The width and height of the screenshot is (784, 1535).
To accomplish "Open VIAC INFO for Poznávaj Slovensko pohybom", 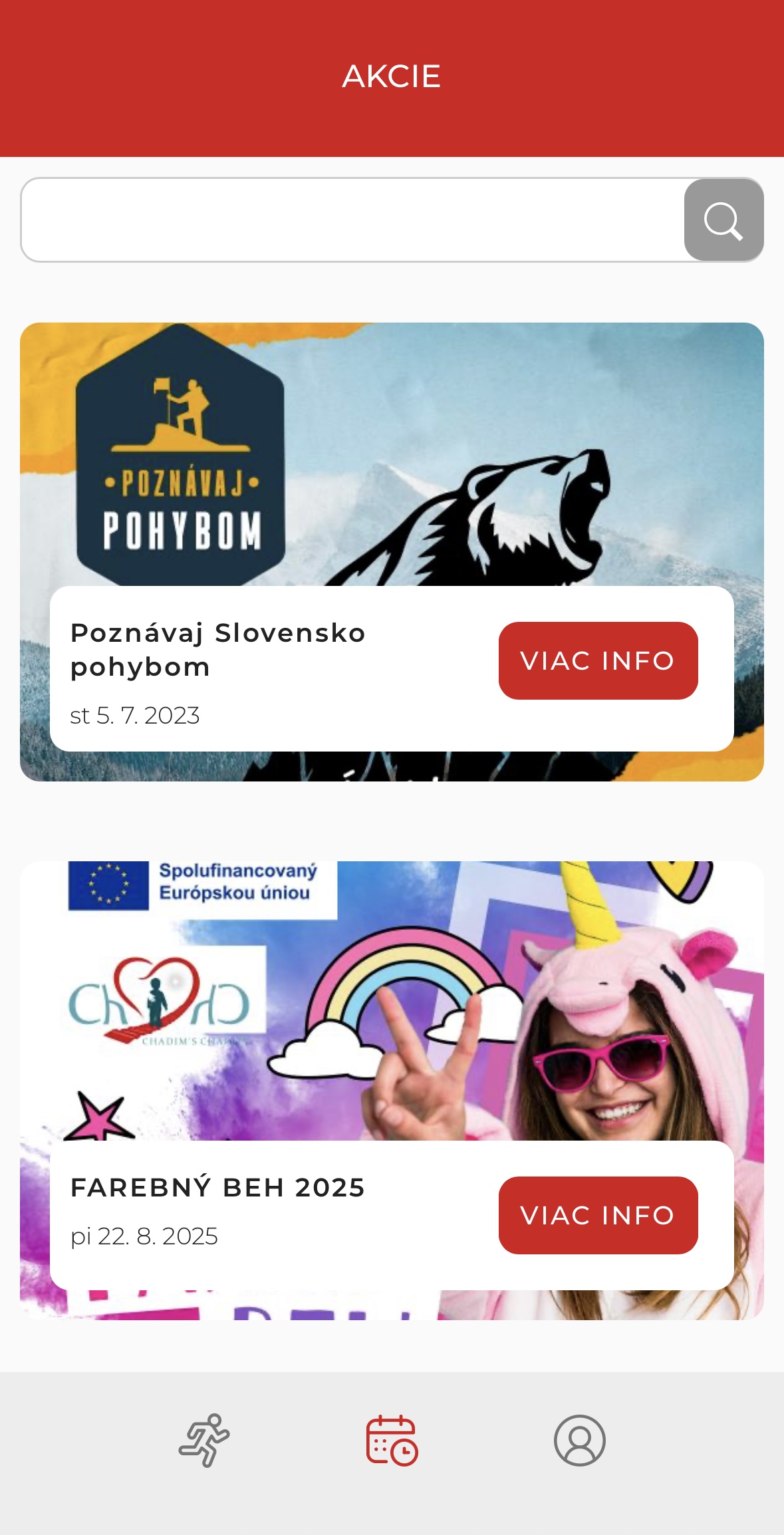I will tap(598, 660).
